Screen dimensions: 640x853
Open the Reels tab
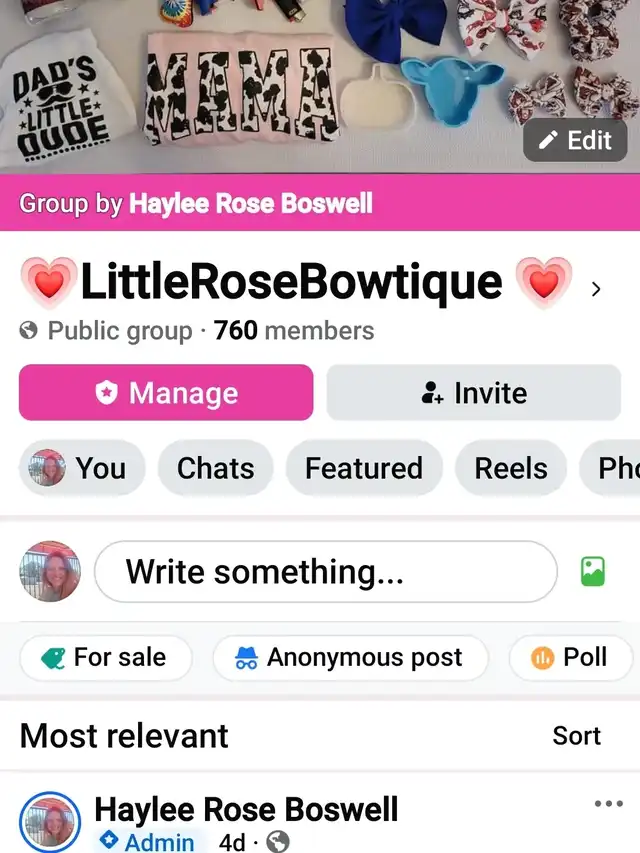(510, 468)
